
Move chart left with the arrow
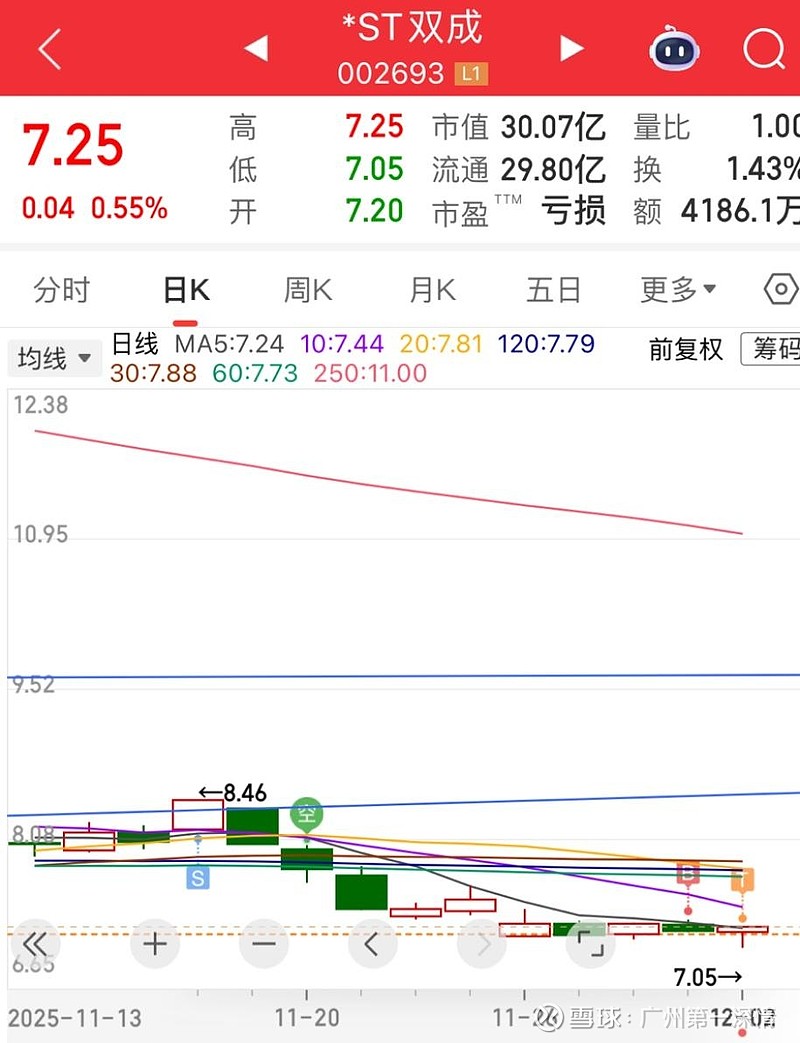[x=372, y=944]
